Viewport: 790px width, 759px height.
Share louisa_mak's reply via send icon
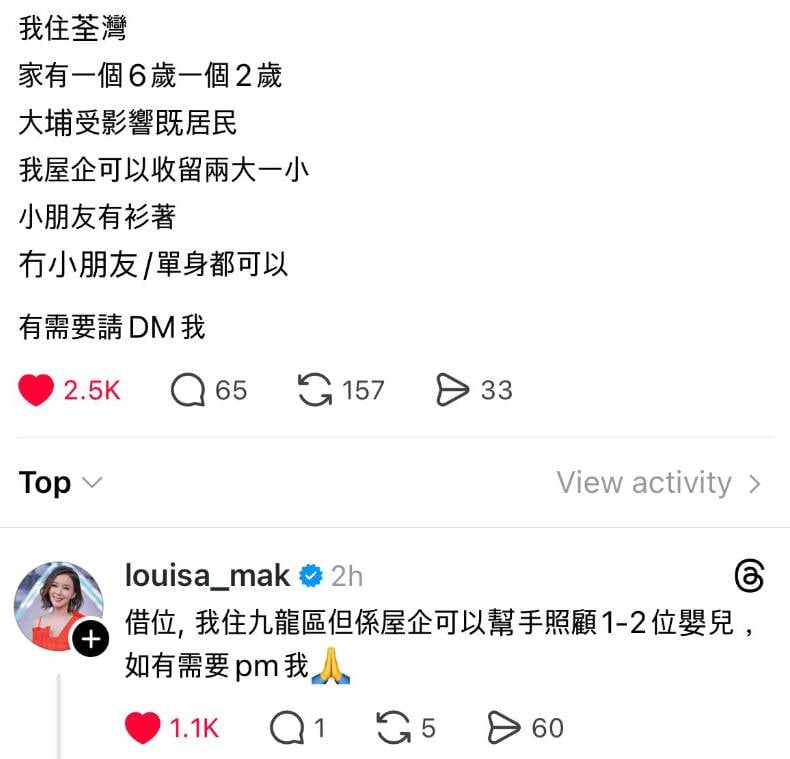point(503,728)
